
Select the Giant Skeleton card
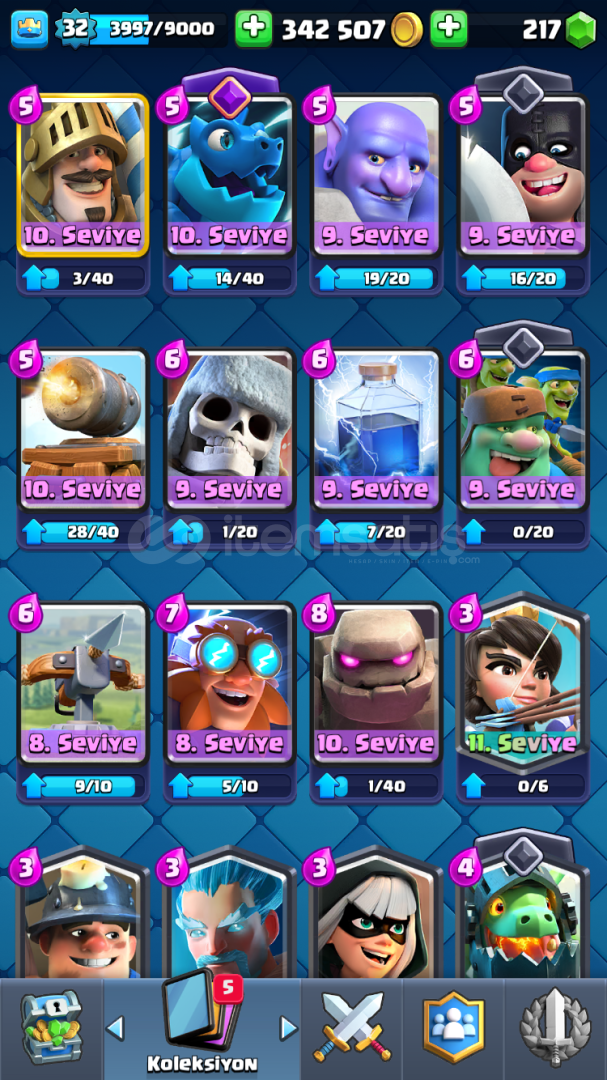pos(229,429)
